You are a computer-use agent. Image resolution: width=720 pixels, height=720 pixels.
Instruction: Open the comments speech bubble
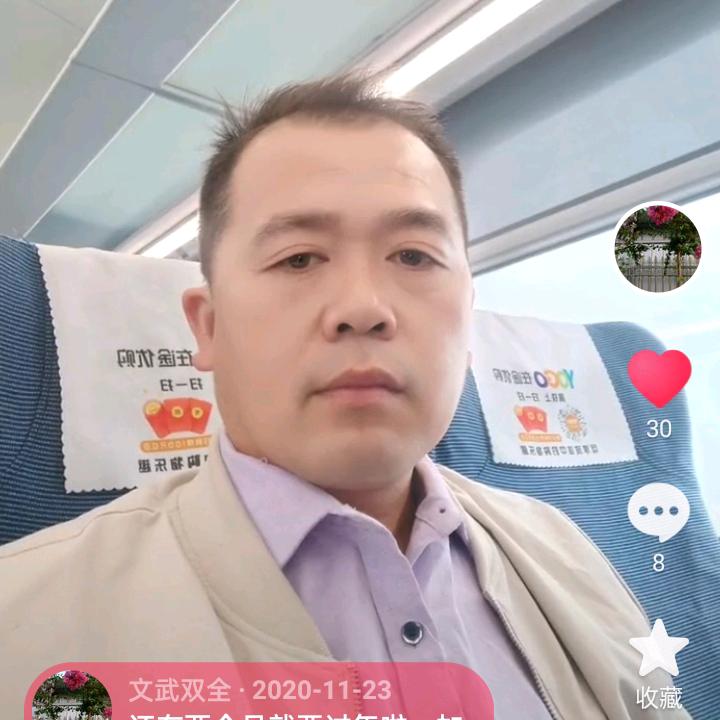point(658,512)
